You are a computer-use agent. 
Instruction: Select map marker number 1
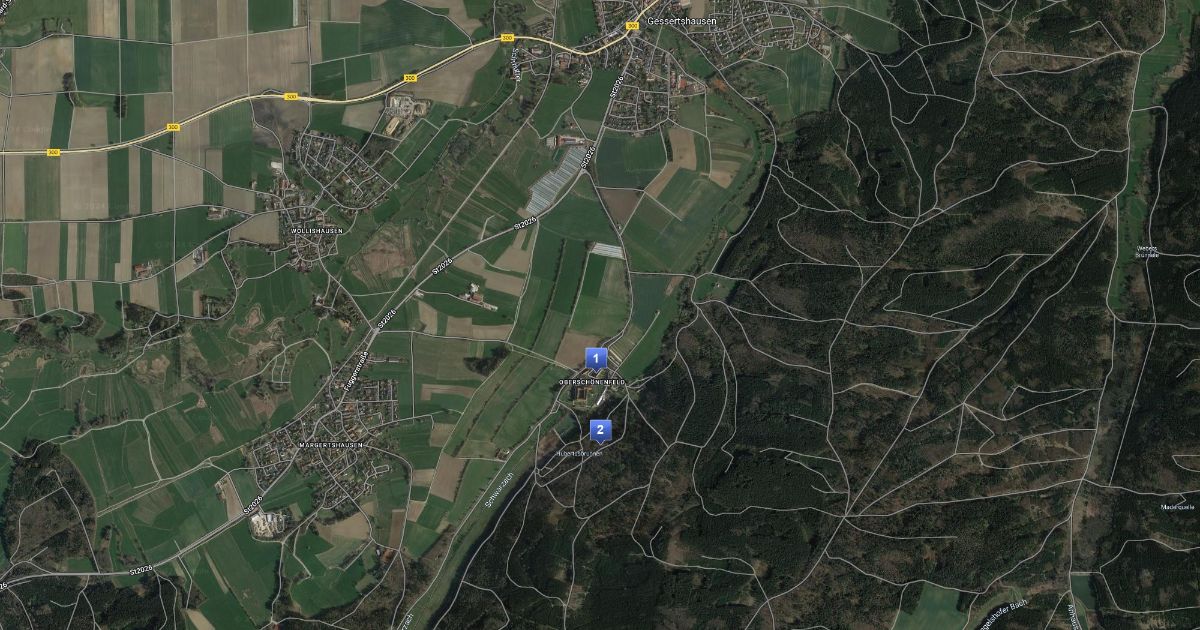[596, 358]
